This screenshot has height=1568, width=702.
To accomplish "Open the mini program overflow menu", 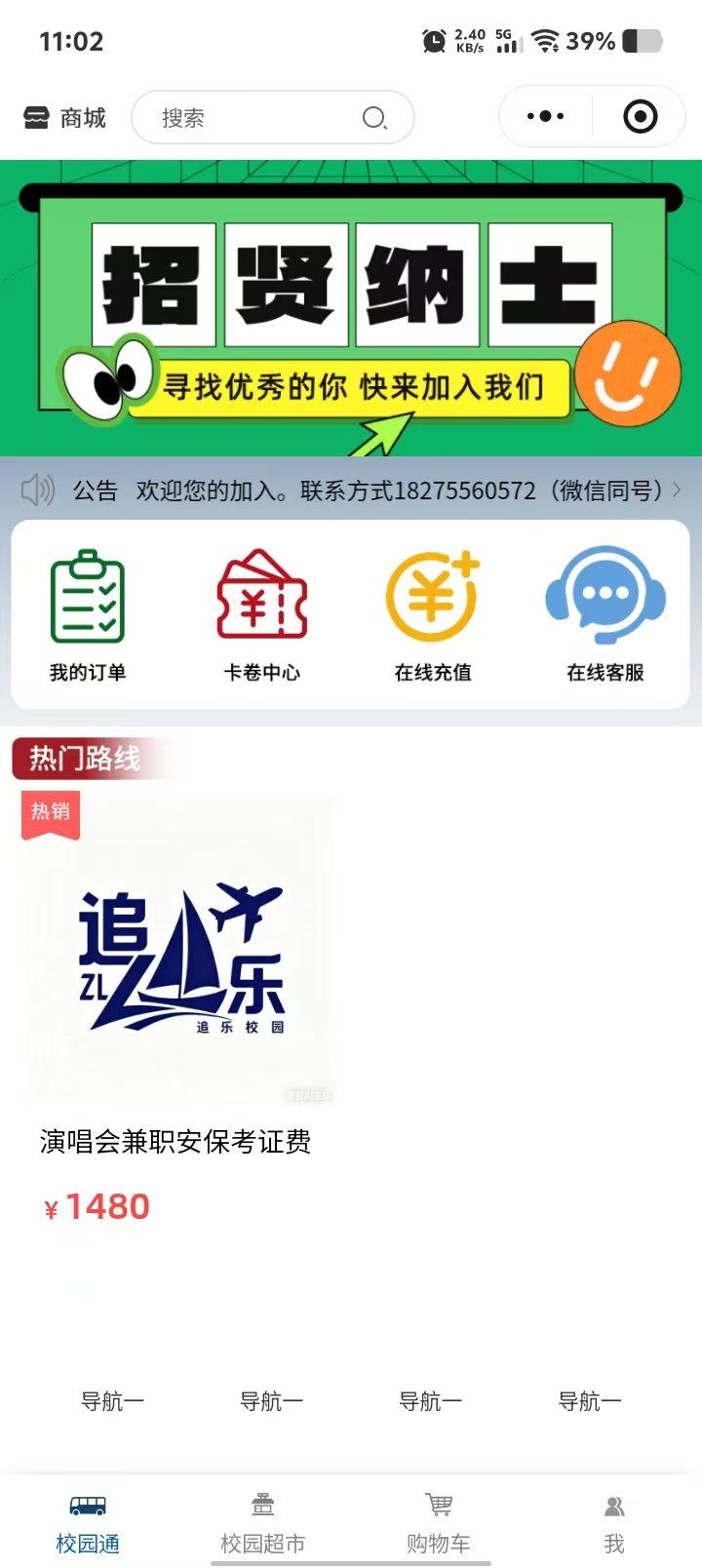I will point(545,117).
